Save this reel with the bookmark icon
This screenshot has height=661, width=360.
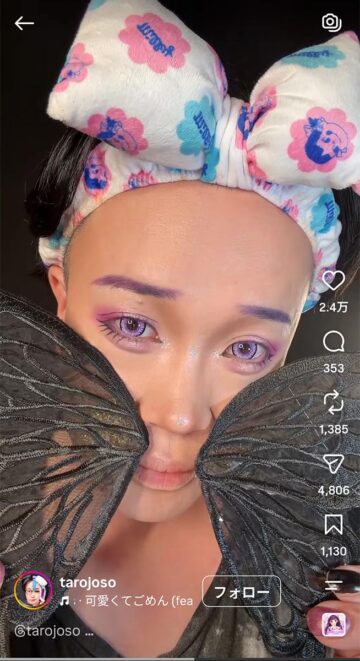tap(333, 525)
